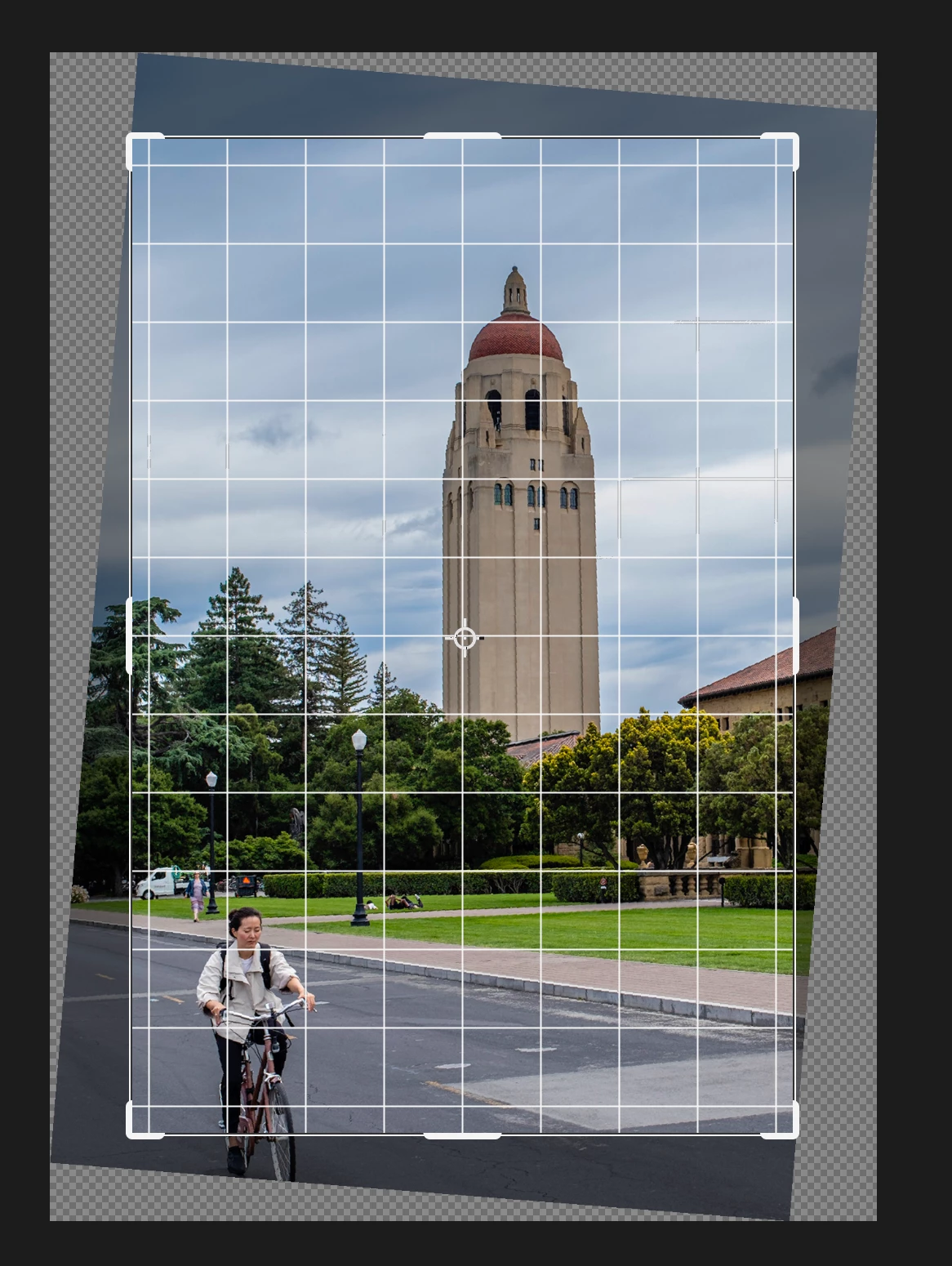Tap the right edge crop handle

796,635
